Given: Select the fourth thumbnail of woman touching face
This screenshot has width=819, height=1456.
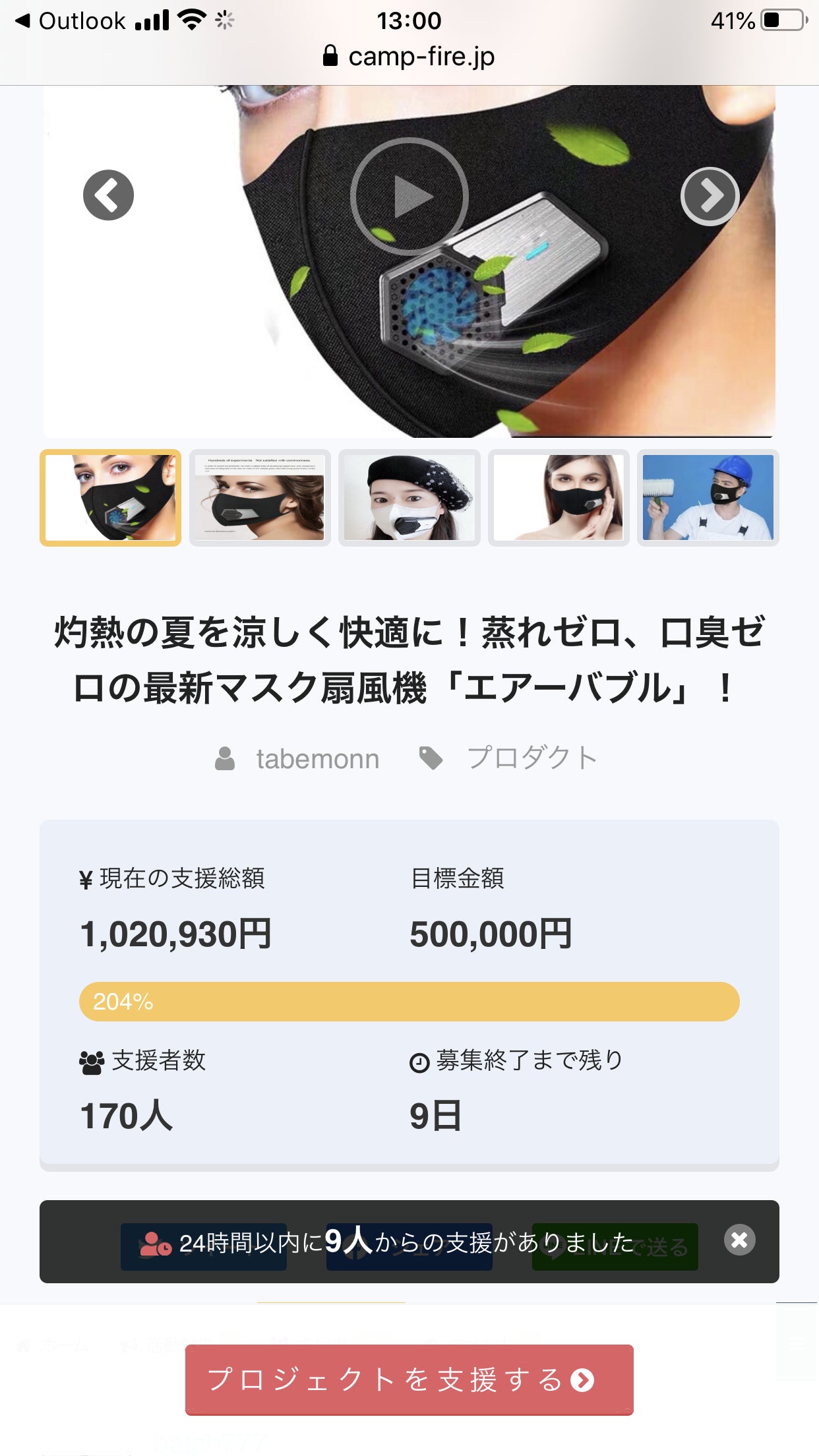Looking at the screenshot, I should [559, 498].
